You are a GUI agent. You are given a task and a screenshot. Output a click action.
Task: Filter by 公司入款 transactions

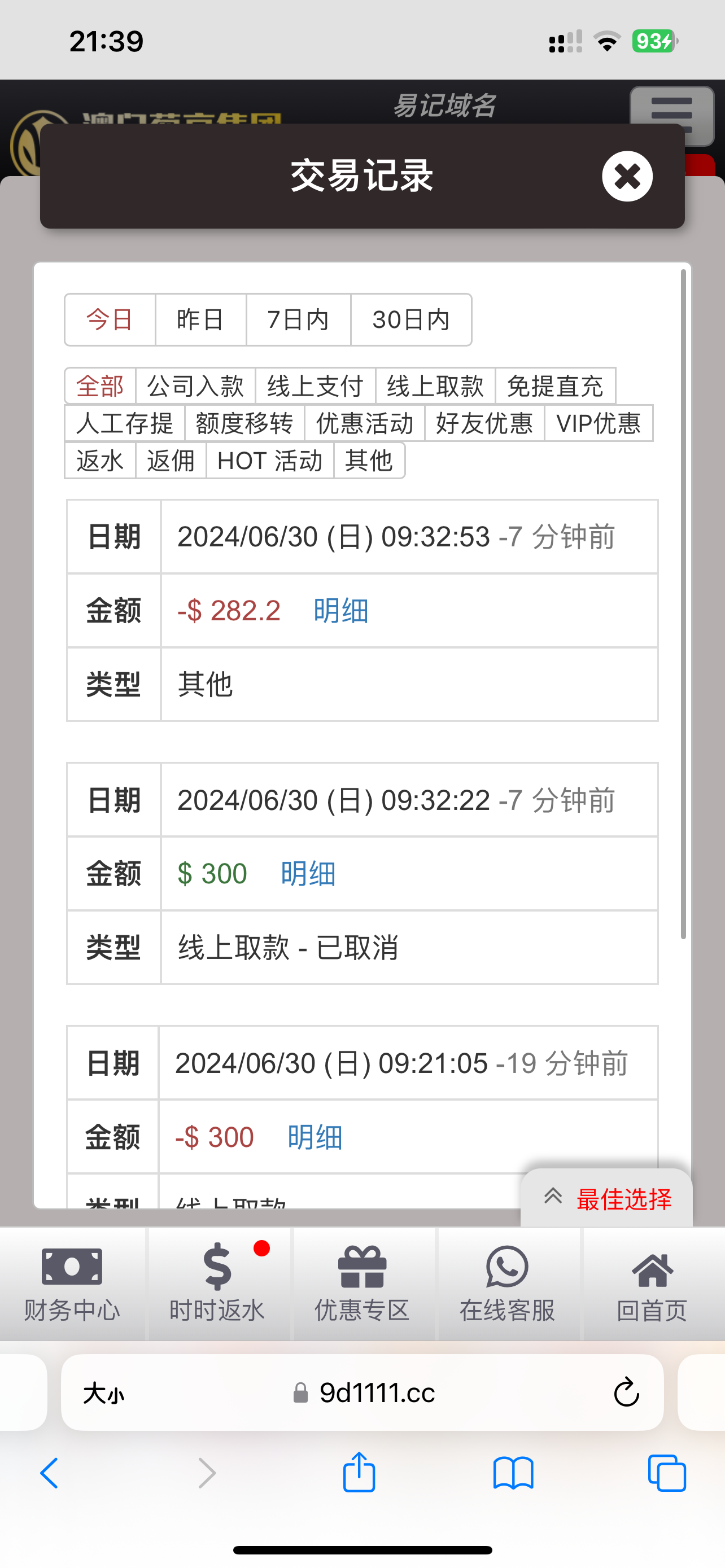[x=195, y=386]
